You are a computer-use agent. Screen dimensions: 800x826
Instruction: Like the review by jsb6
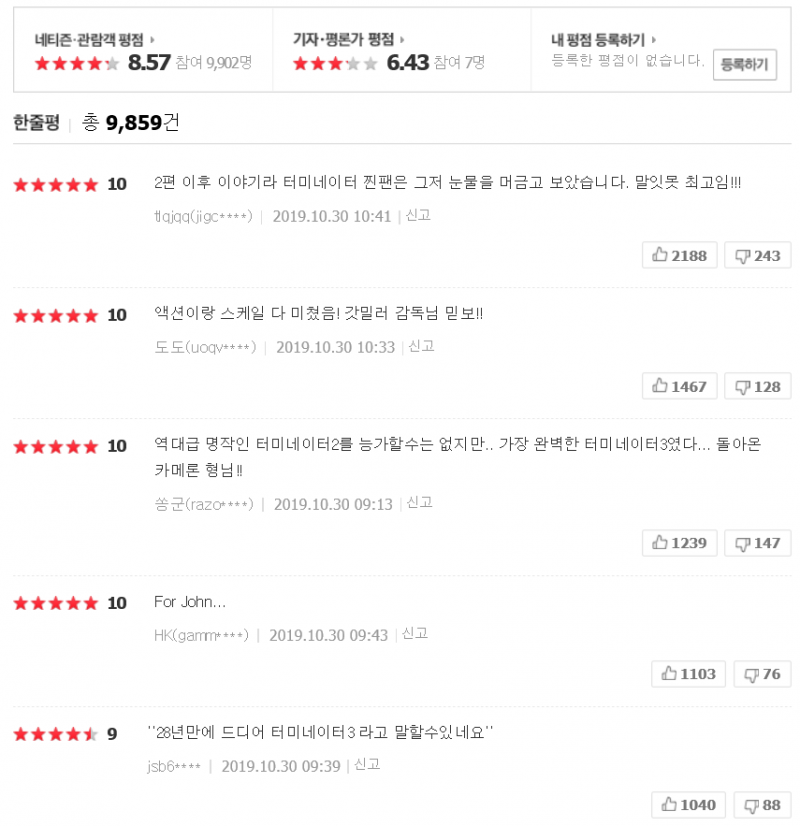coord(688,805)
